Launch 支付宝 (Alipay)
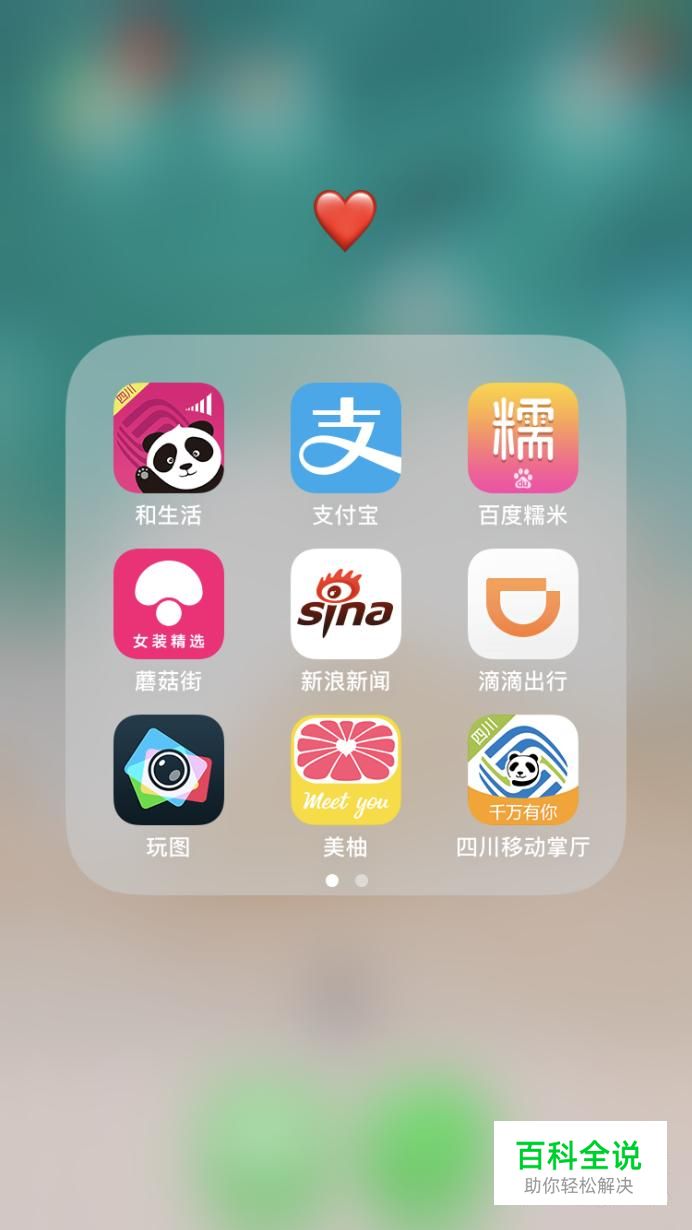This screenshot has height=1230, width=692. coord(345,438)
